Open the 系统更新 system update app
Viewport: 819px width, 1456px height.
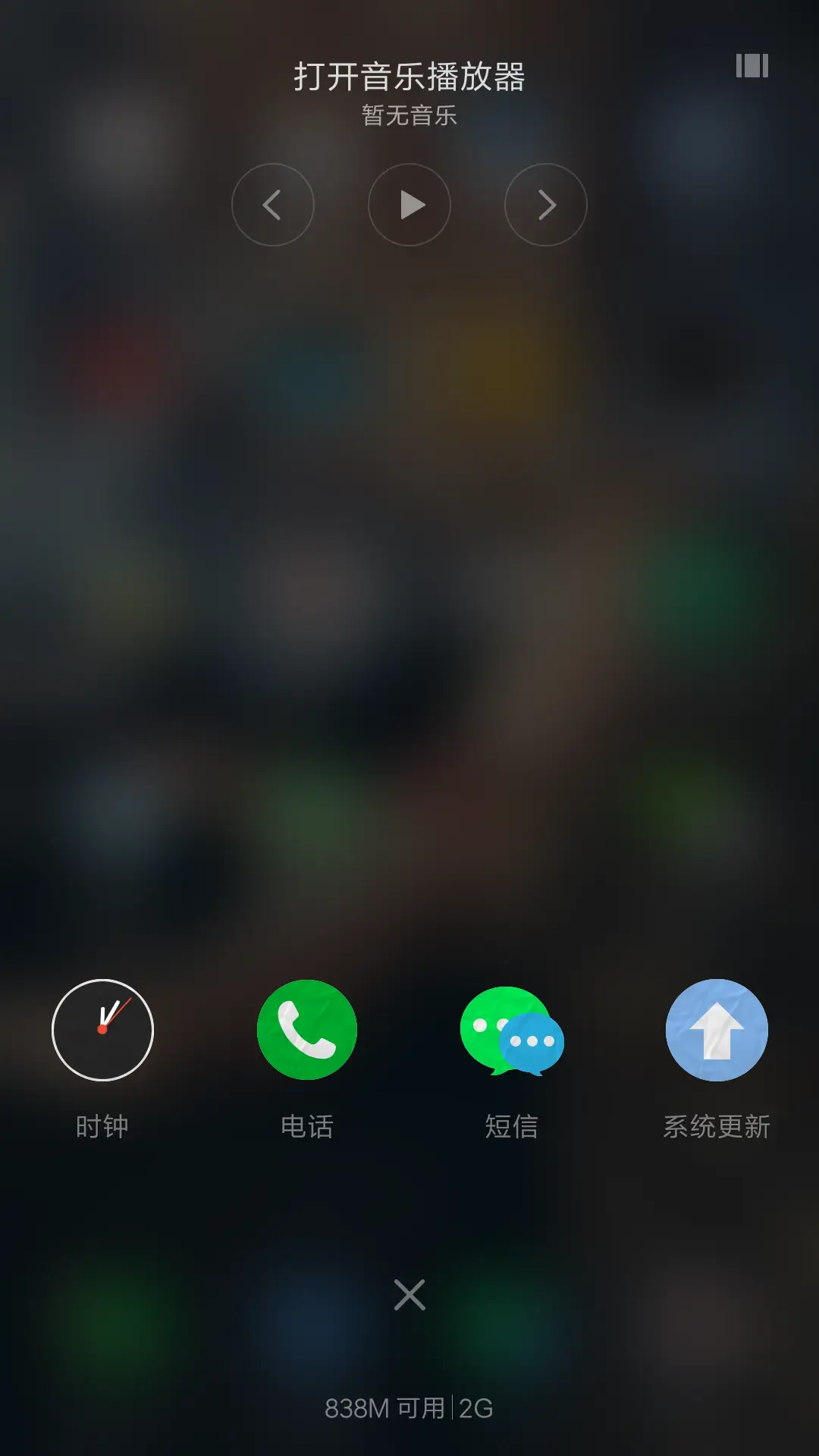point(717,1030)
